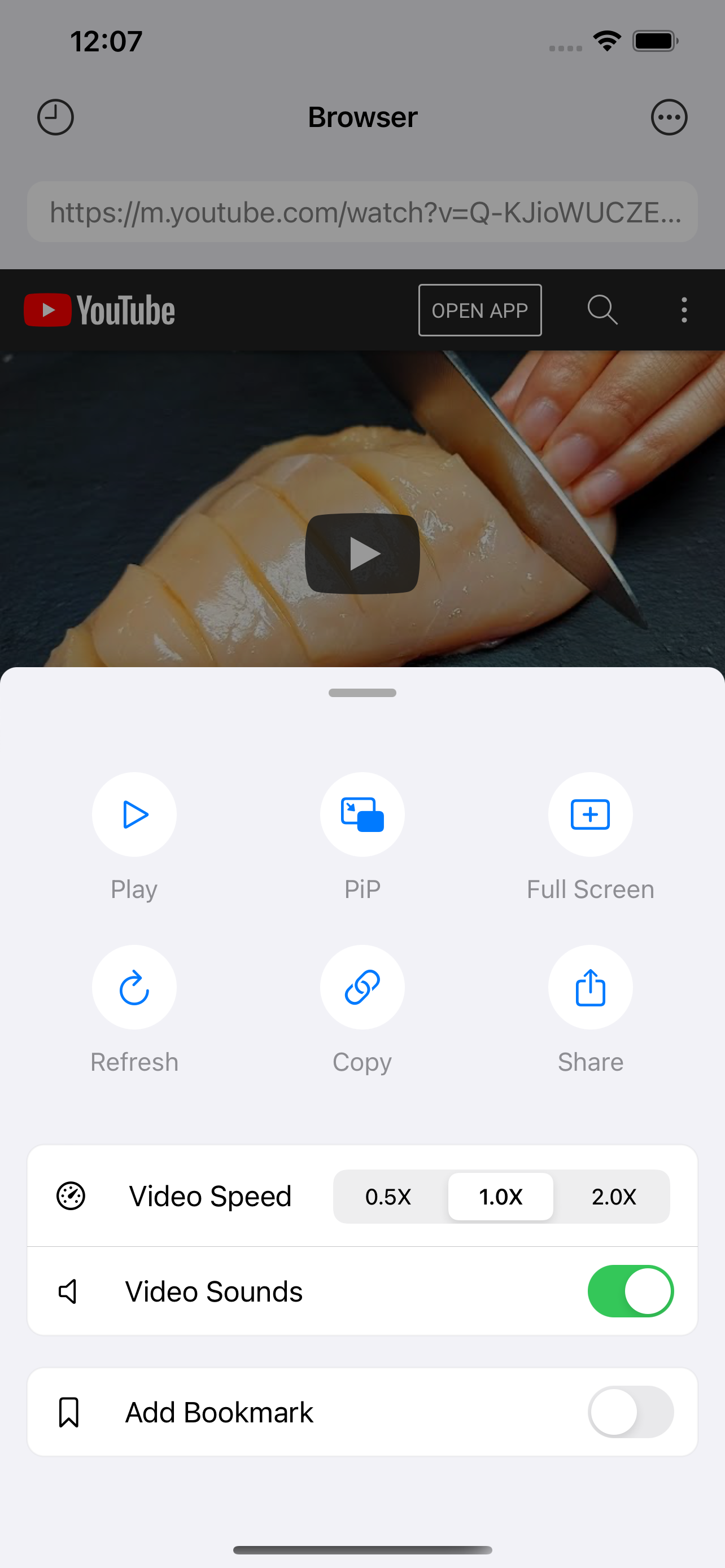
Task: Enter Full Screen video mode
Action: click(x=590, y=814)
